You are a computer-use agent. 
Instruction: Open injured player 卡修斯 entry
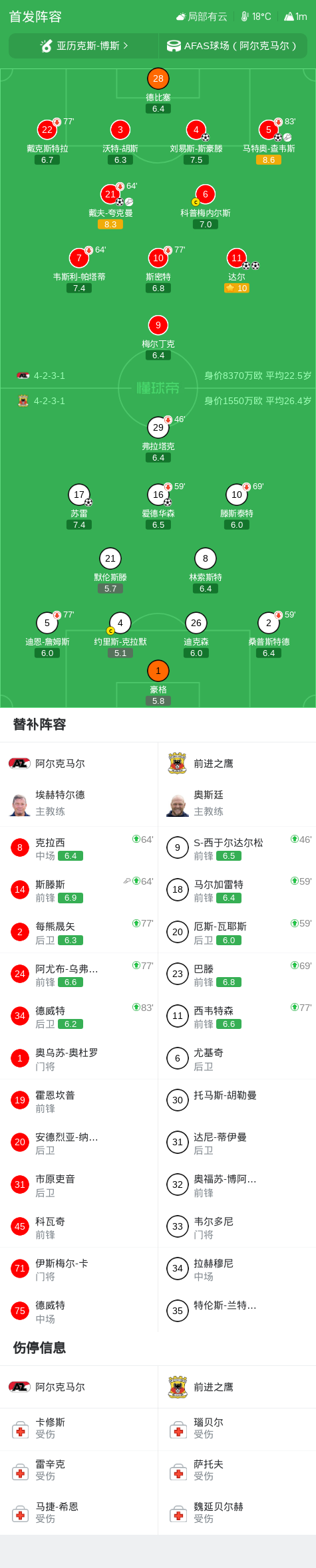(x=79, y=1428)
